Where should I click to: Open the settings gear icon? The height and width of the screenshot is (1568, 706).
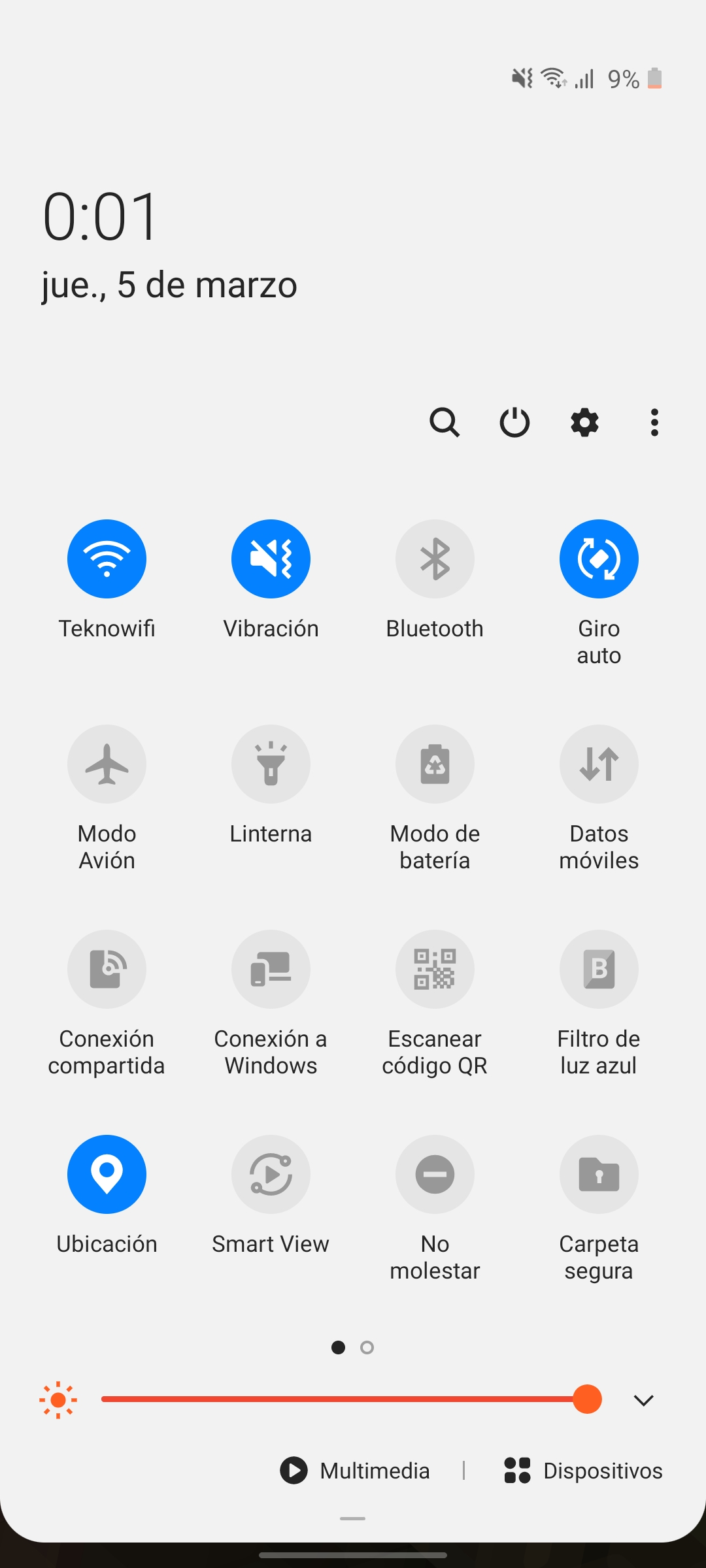[x=584, y=423]
